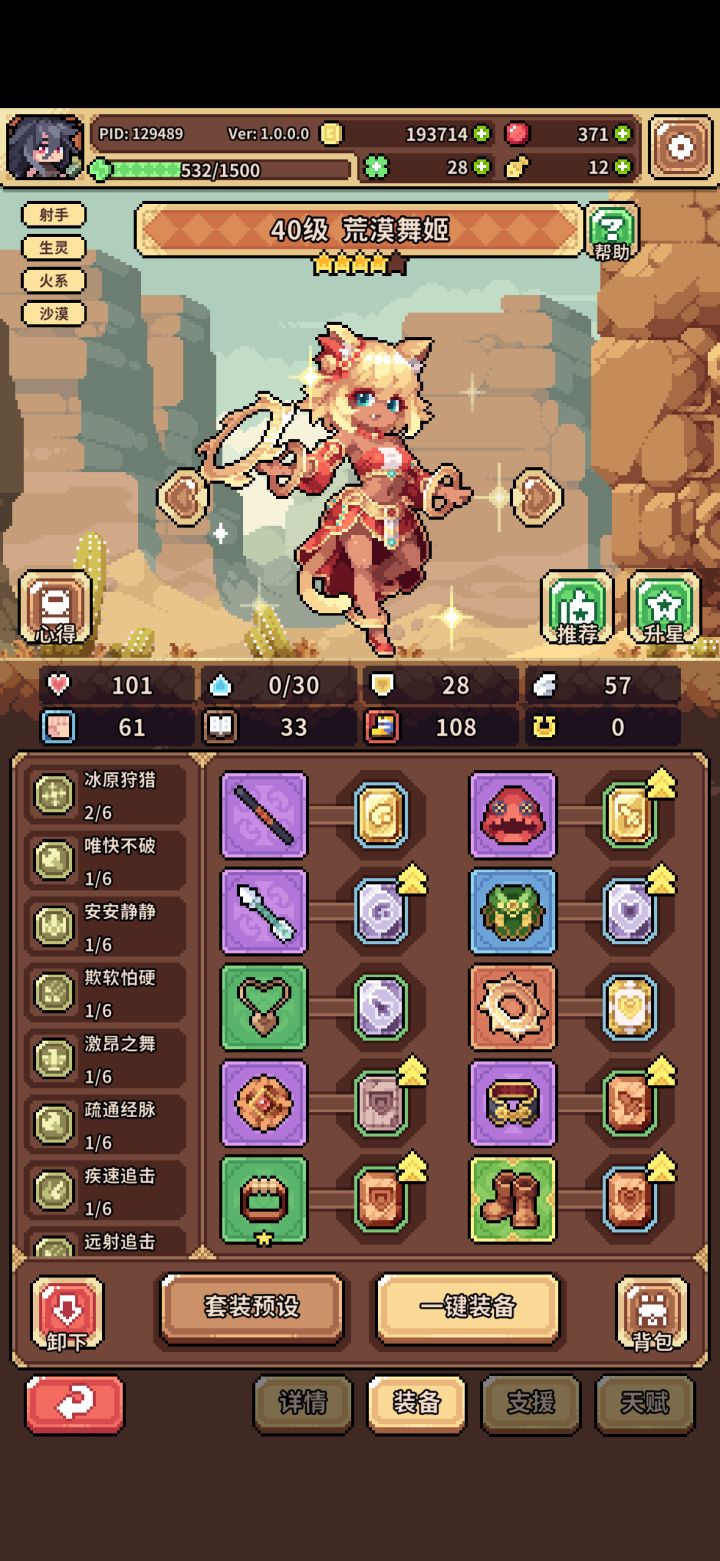Open the 背包 backpack icon
Image resolution: width=720 pixels, height=1561 pixels.
click(x=652, y=1312)
